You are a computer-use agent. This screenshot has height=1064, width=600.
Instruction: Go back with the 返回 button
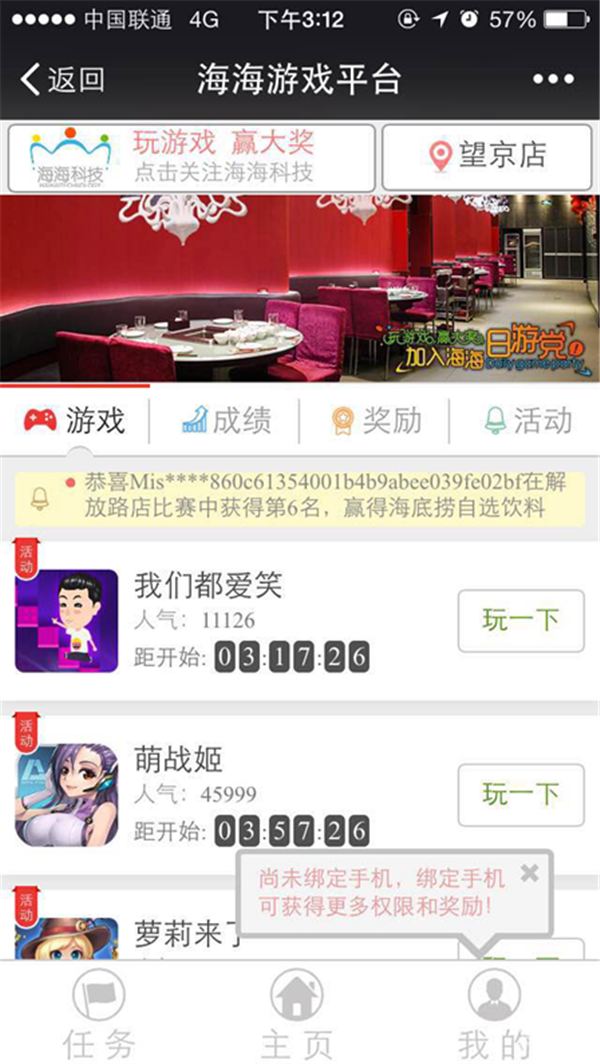62,80
